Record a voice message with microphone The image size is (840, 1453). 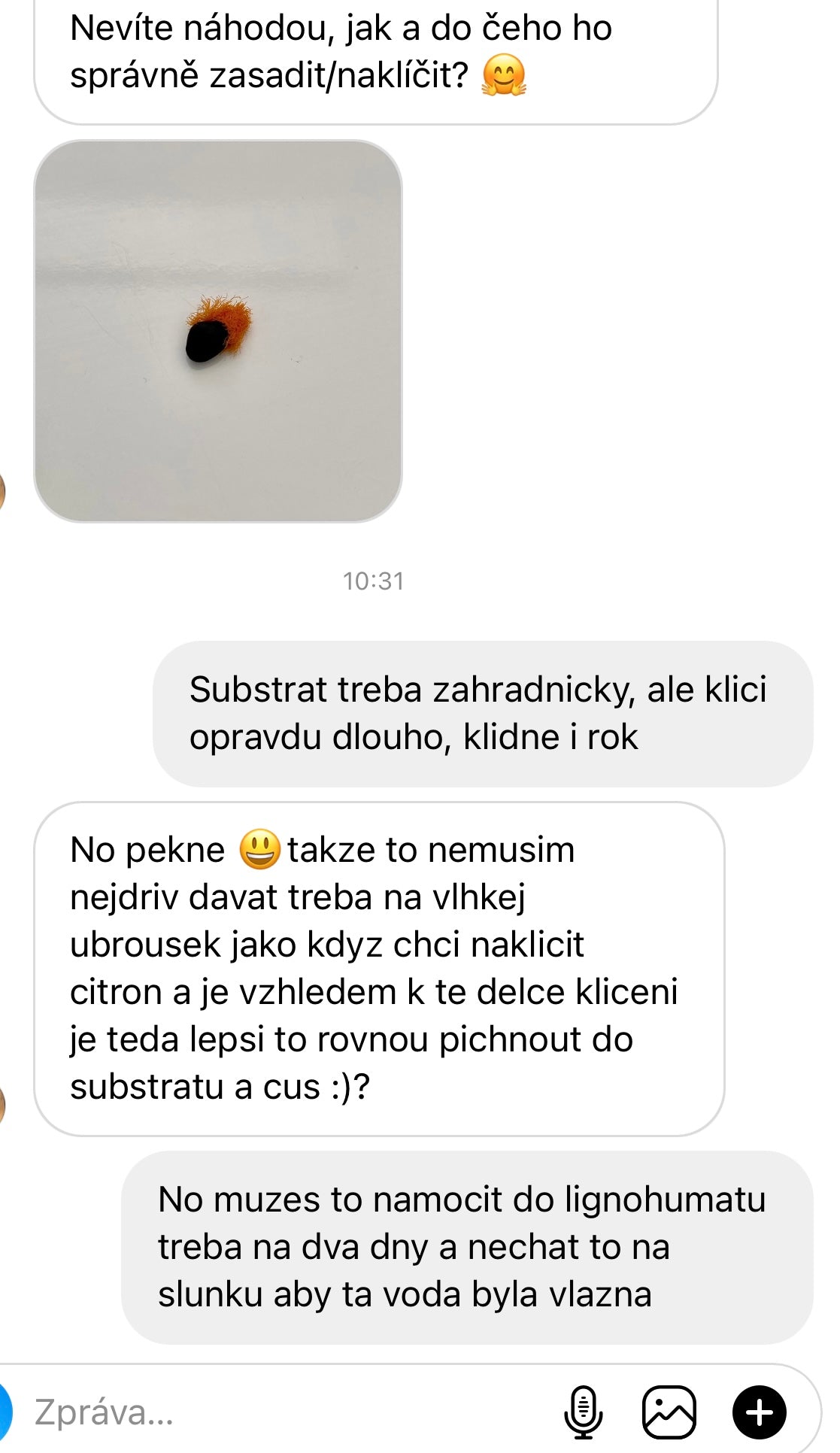point(583,1412)
